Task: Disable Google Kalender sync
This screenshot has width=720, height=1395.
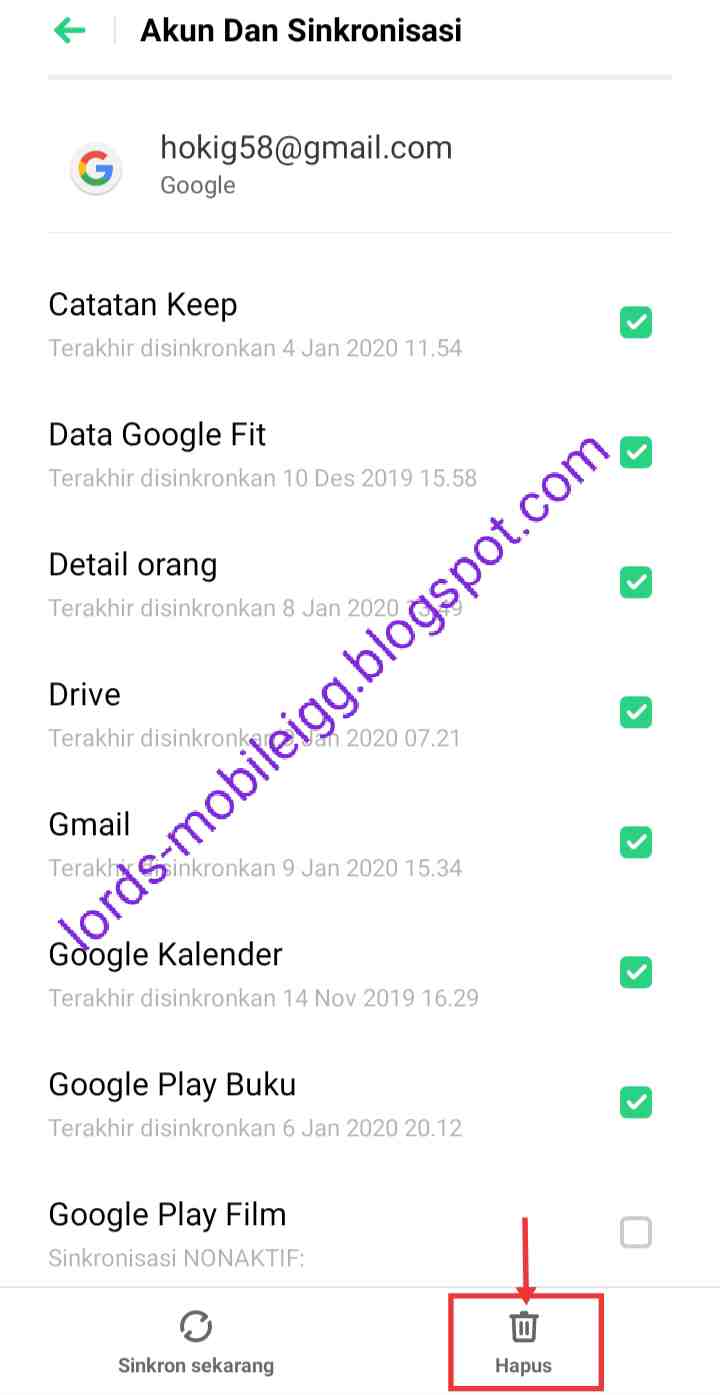Action: pos(636,972)
